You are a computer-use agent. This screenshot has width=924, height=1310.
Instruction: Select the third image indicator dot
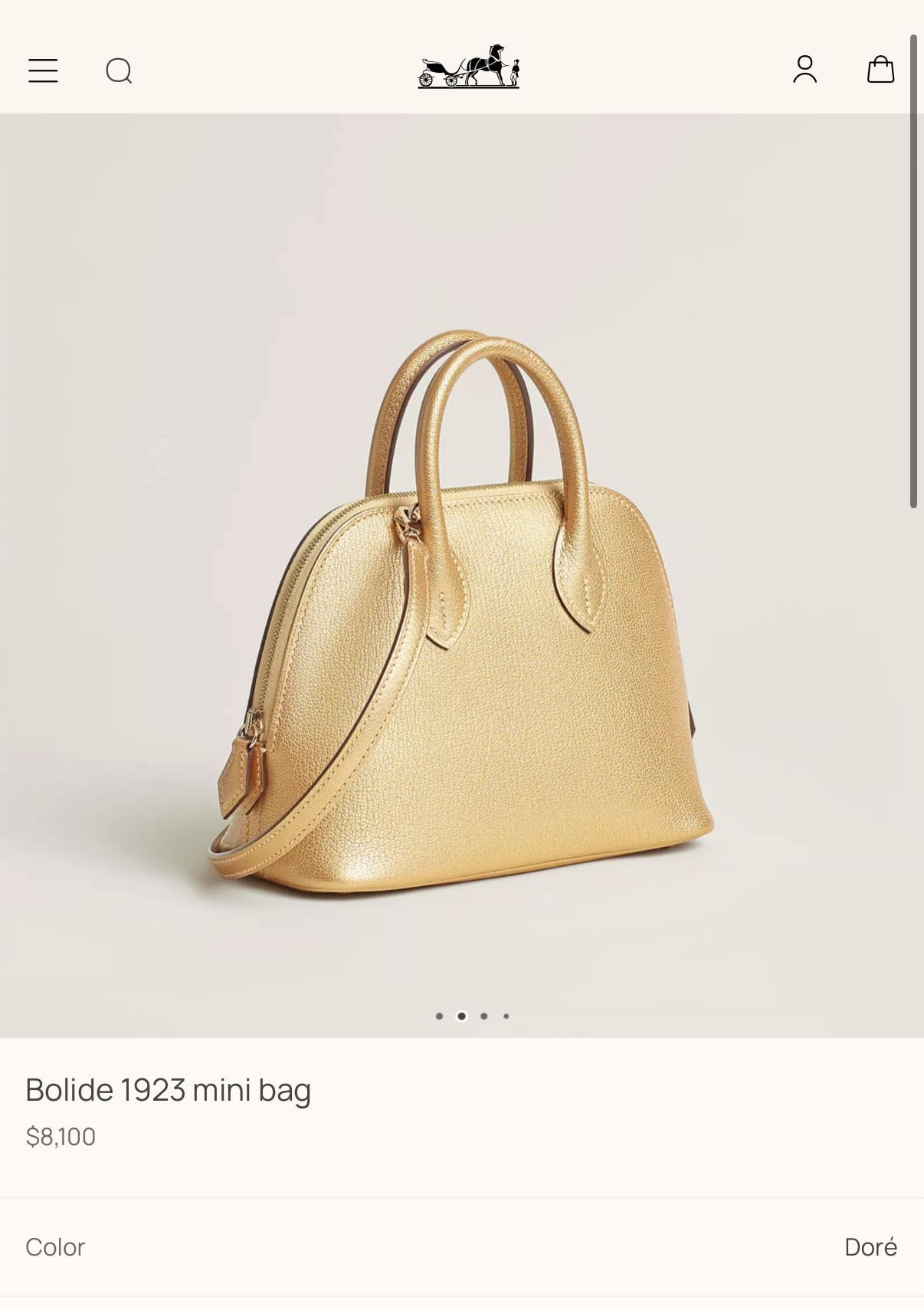point(483,1016)
